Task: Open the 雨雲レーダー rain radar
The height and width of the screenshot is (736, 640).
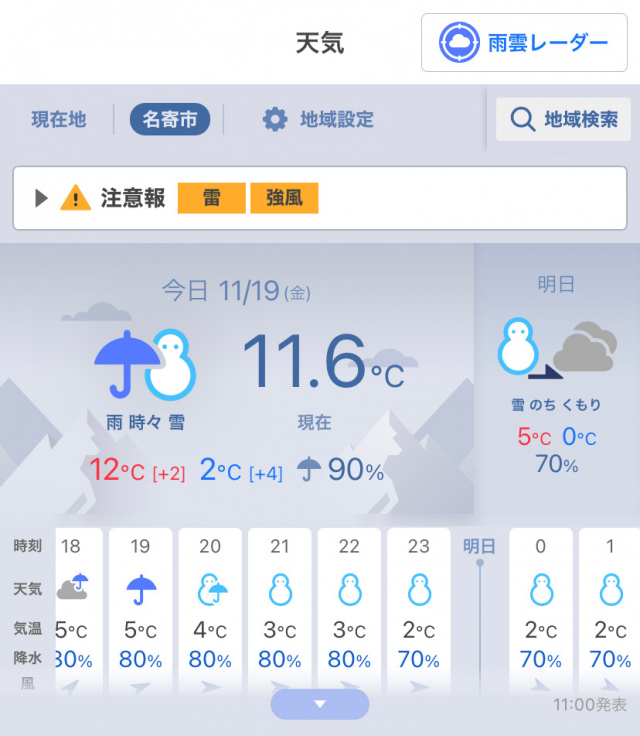Action: coord(525,43)
